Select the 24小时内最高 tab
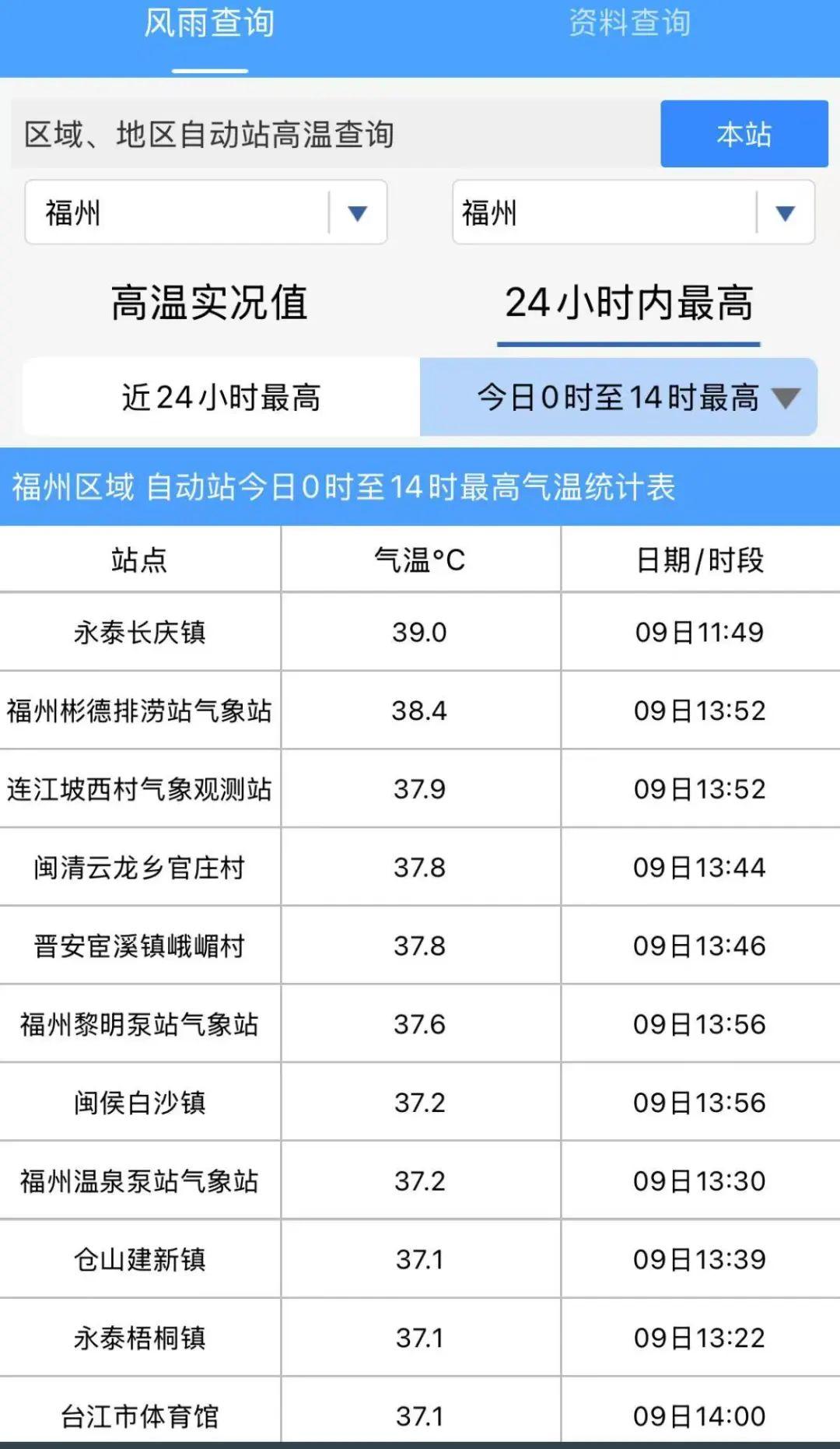Screen dimensions: 840x1449 (628, 302)
